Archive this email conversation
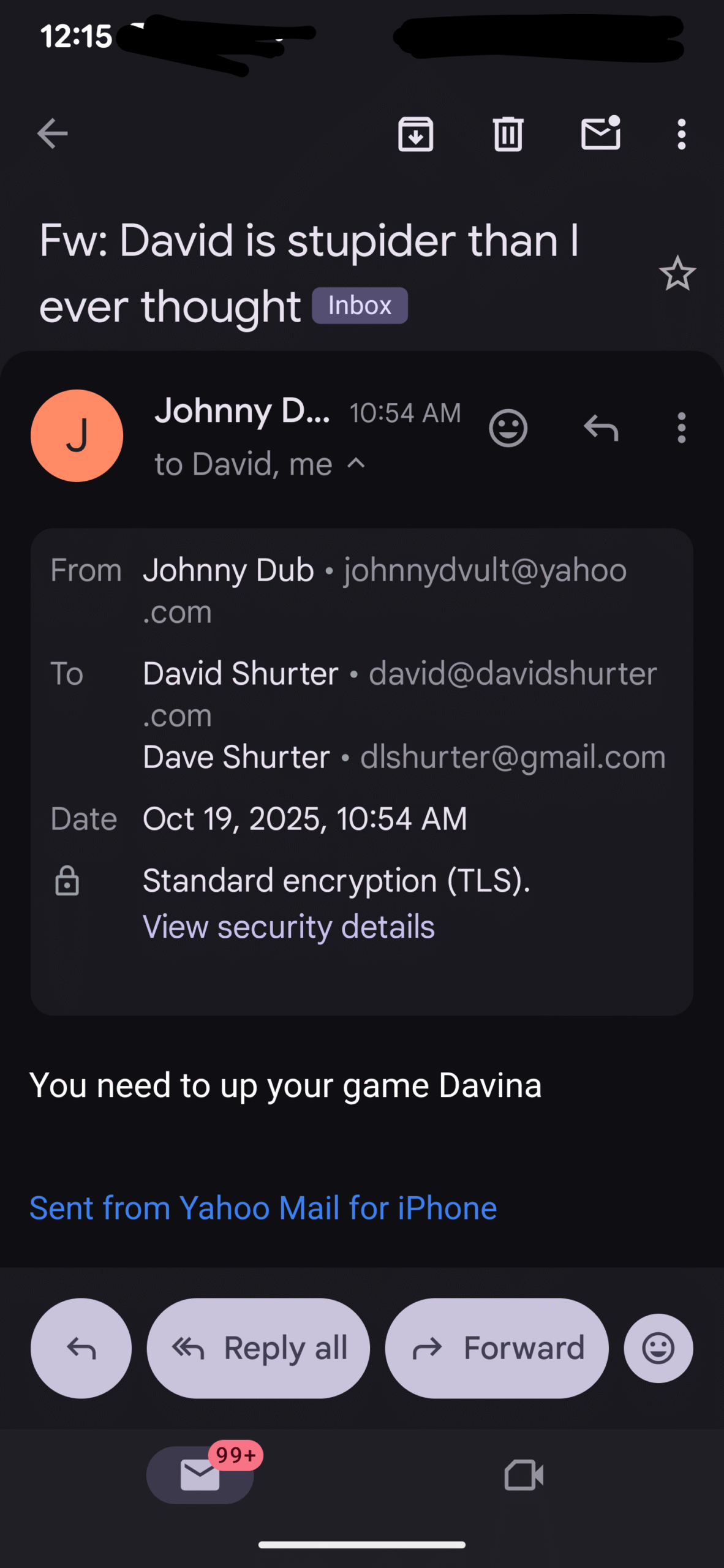Image resolution: width=724 pixels, height=1568 pixels. coord(416,134)
